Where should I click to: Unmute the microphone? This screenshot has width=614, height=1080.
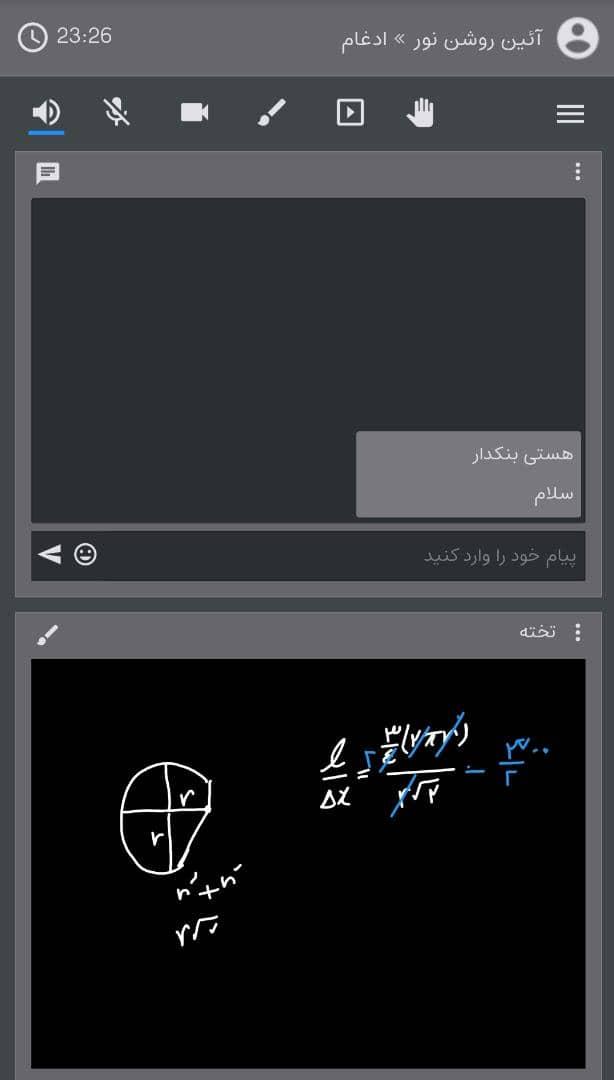(117, 112)
